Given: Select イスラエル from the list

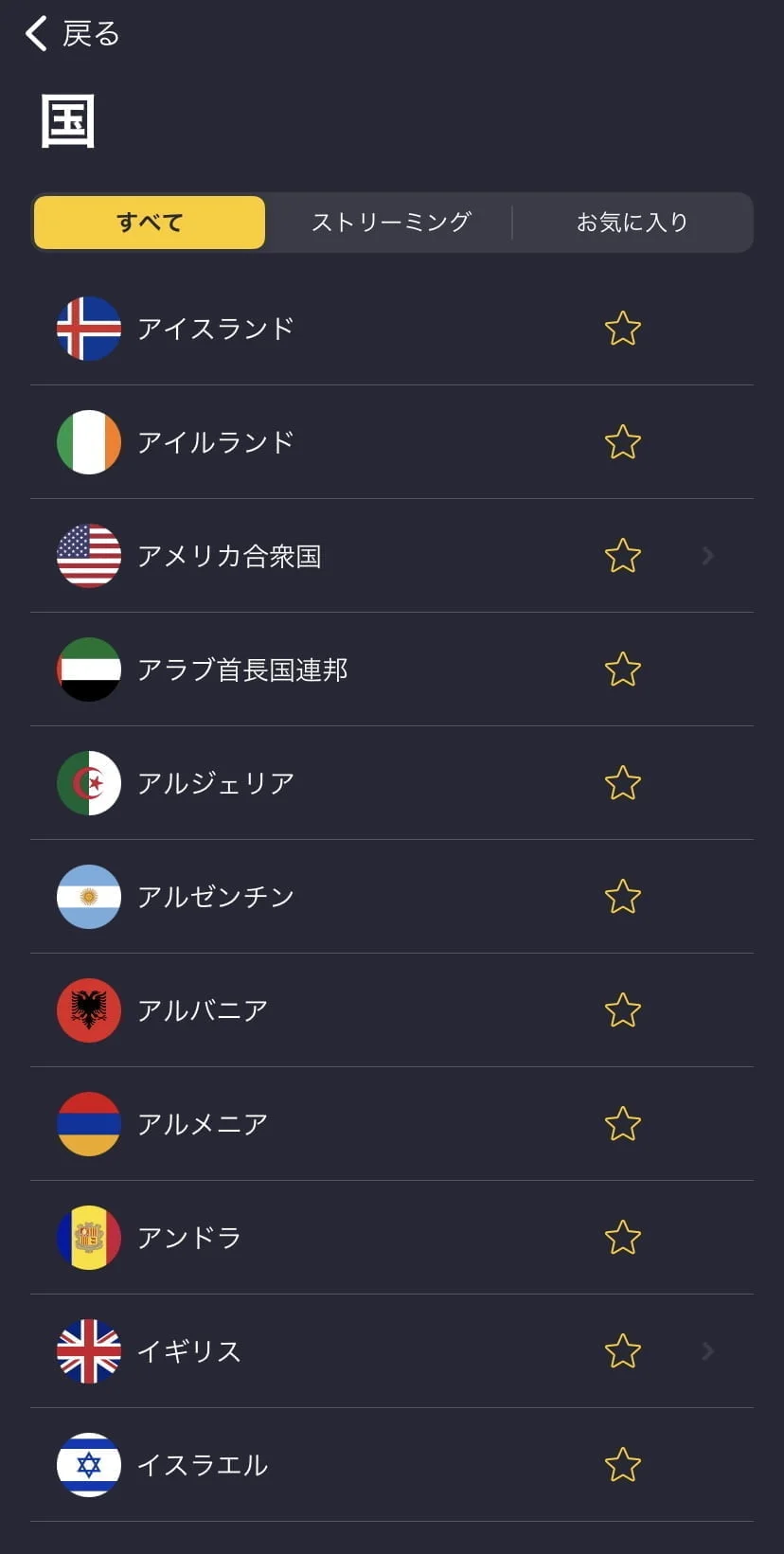Looking at the screenshot, I should 203,1465.
